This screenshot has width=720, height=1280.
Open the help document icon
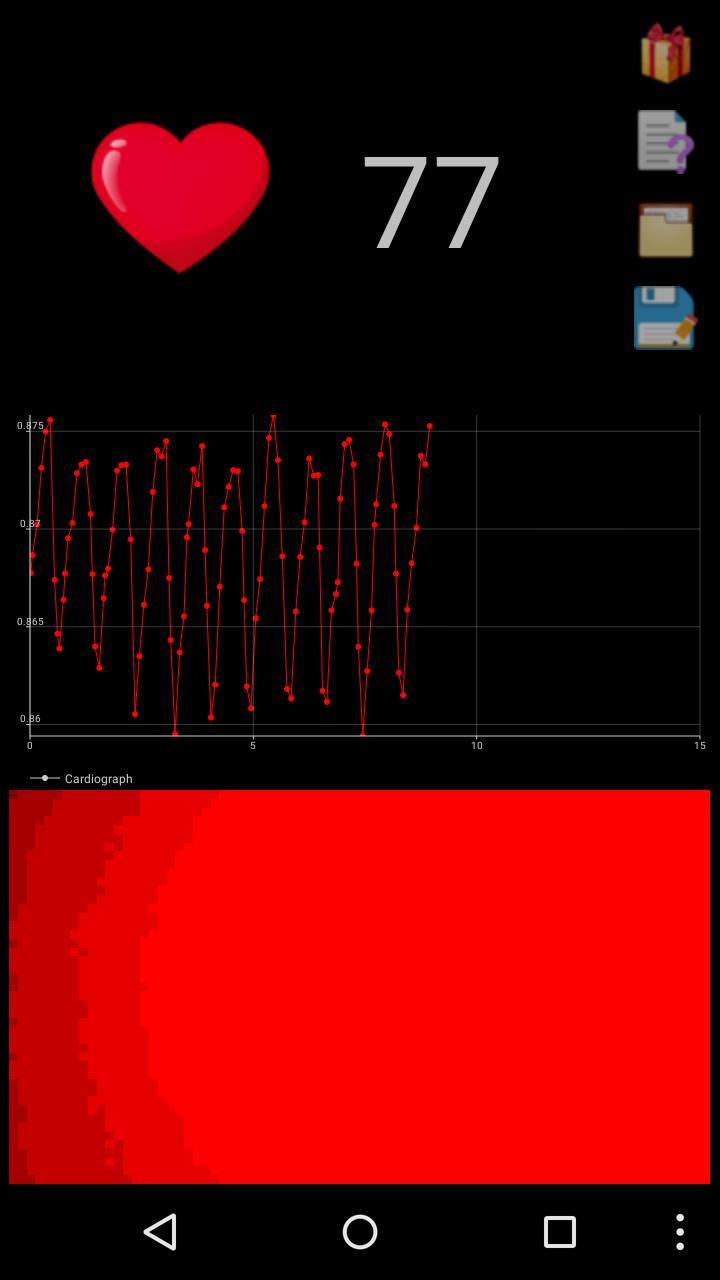(665, 141)
